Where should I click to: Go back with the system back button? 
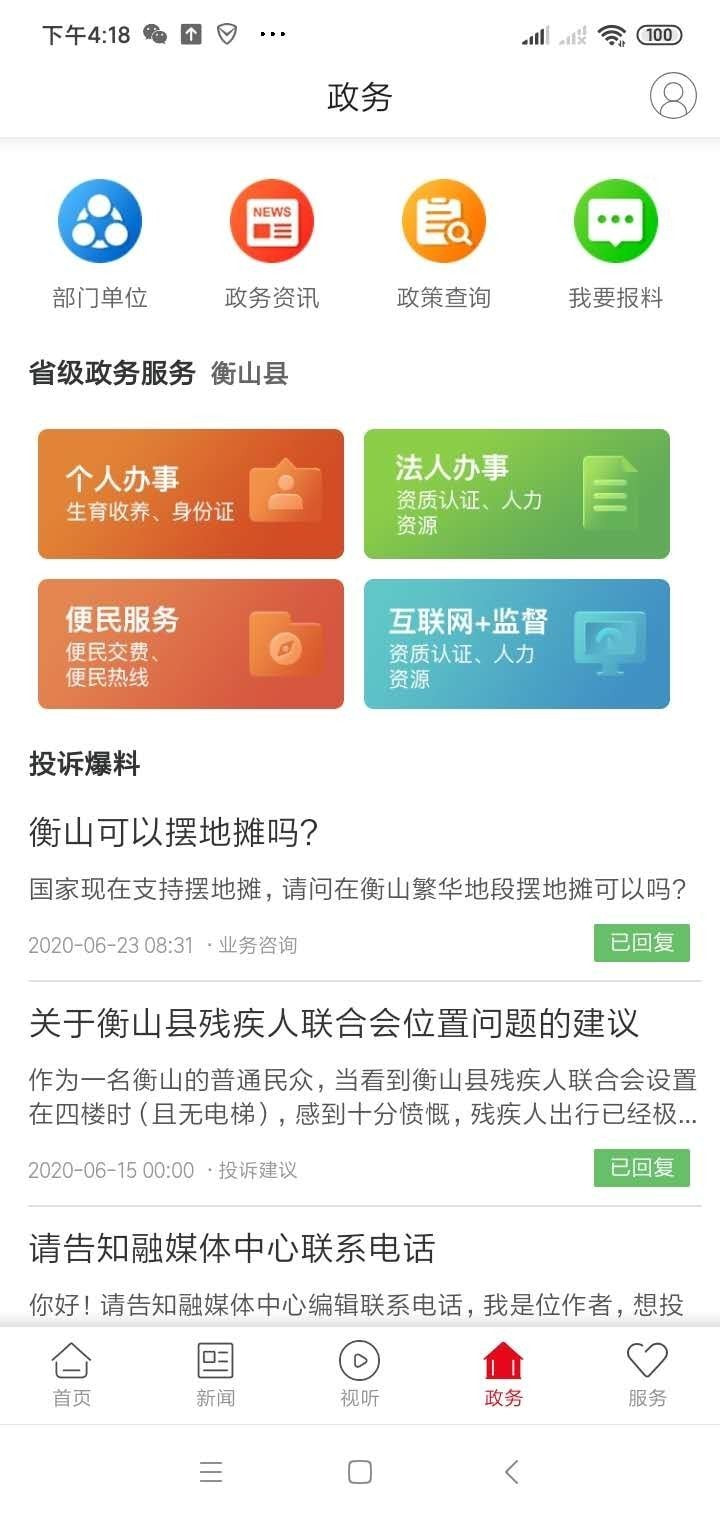pyautogui.click(x=511, y=1471)
